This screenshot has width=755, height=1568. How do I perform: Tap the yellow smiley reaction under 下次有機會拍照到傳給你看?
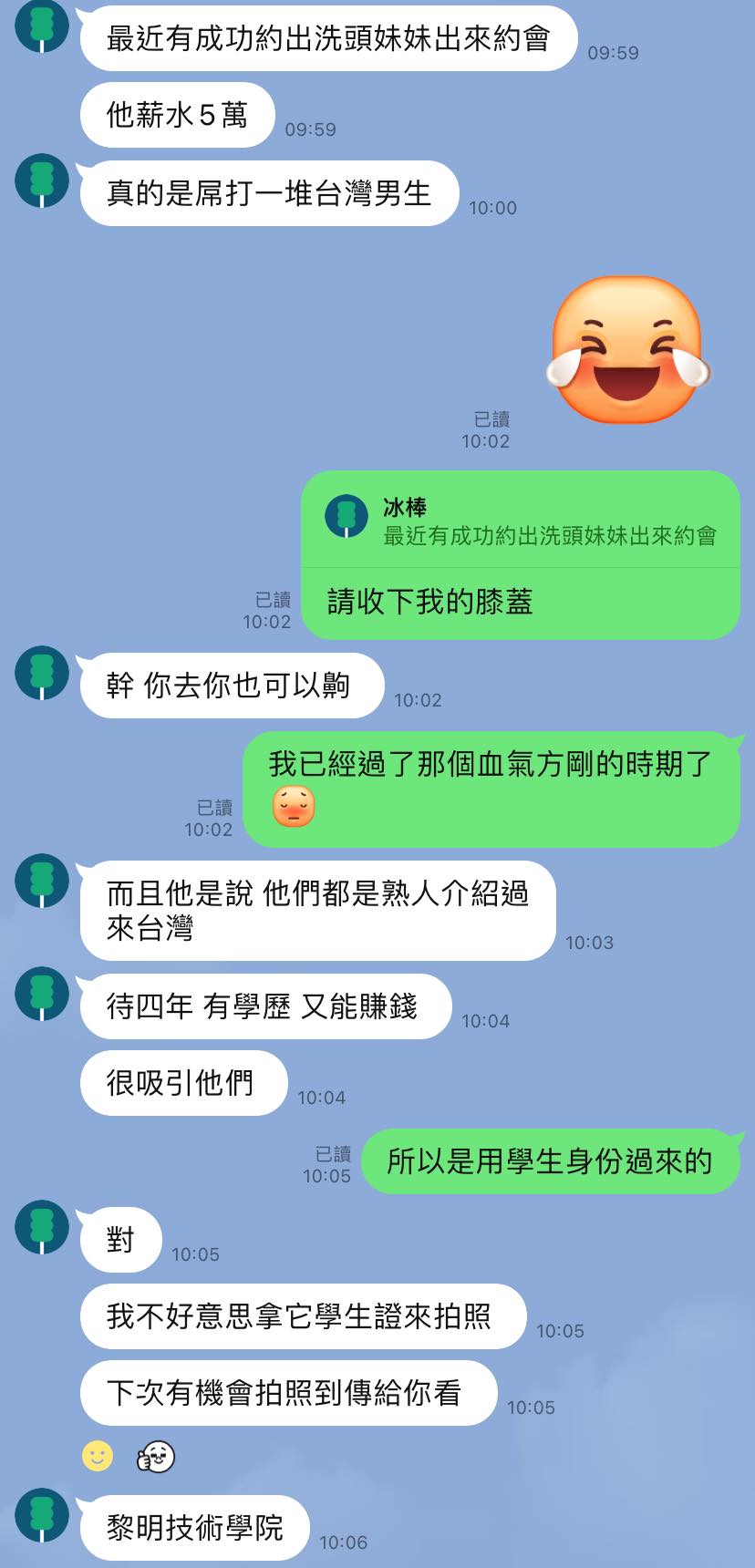click(x=98, y=1456)
